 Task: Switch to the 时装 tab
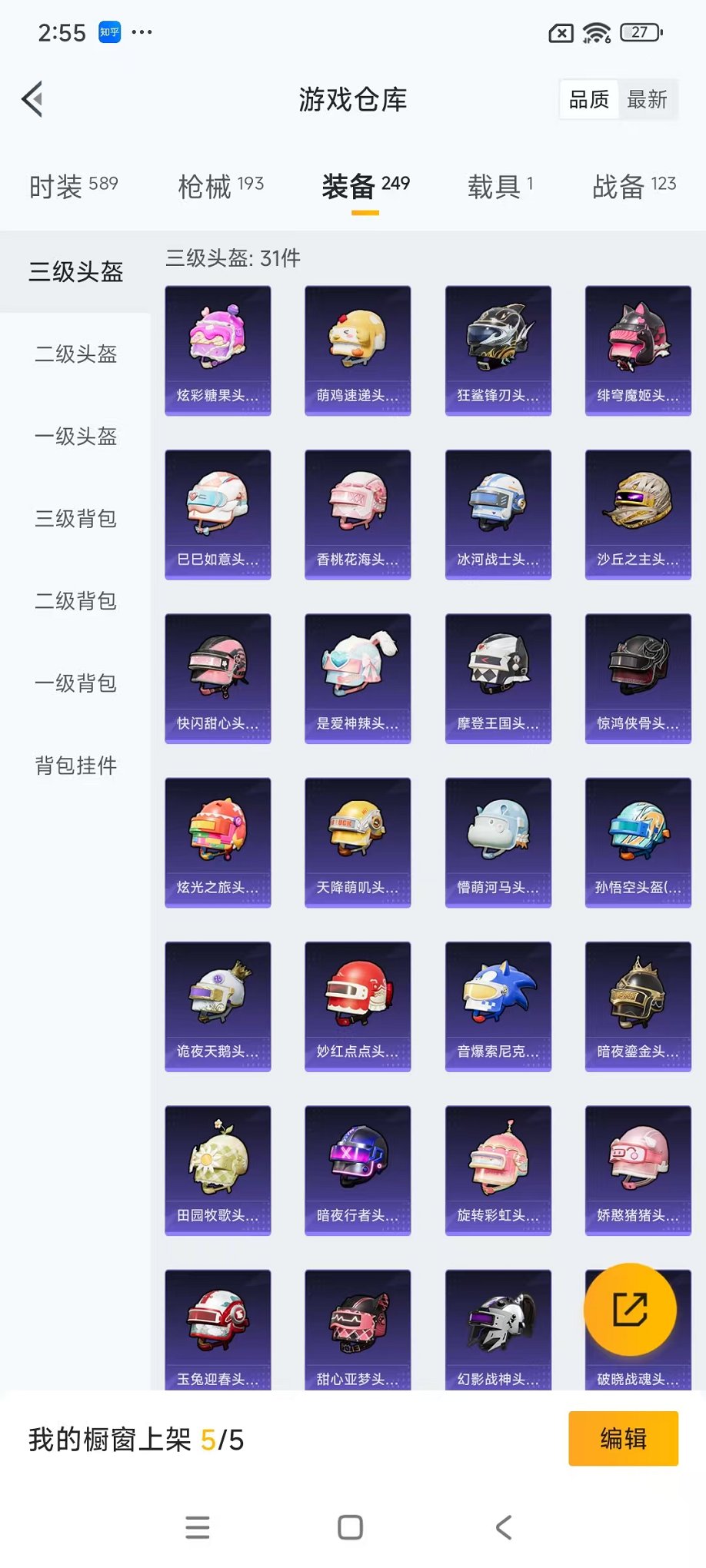(x=73, y=186)
